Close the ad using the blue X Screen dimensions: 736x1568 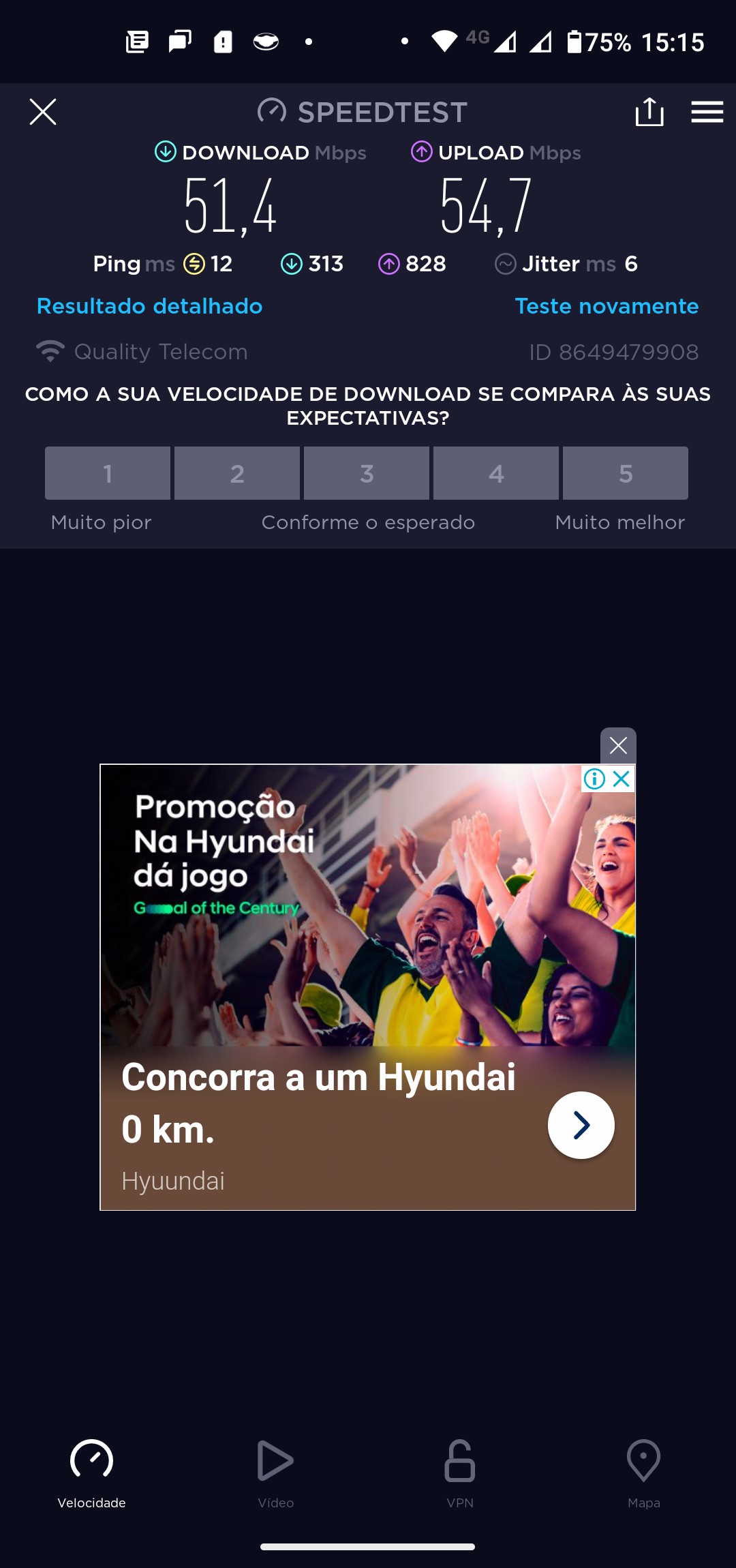click(622, 779)
